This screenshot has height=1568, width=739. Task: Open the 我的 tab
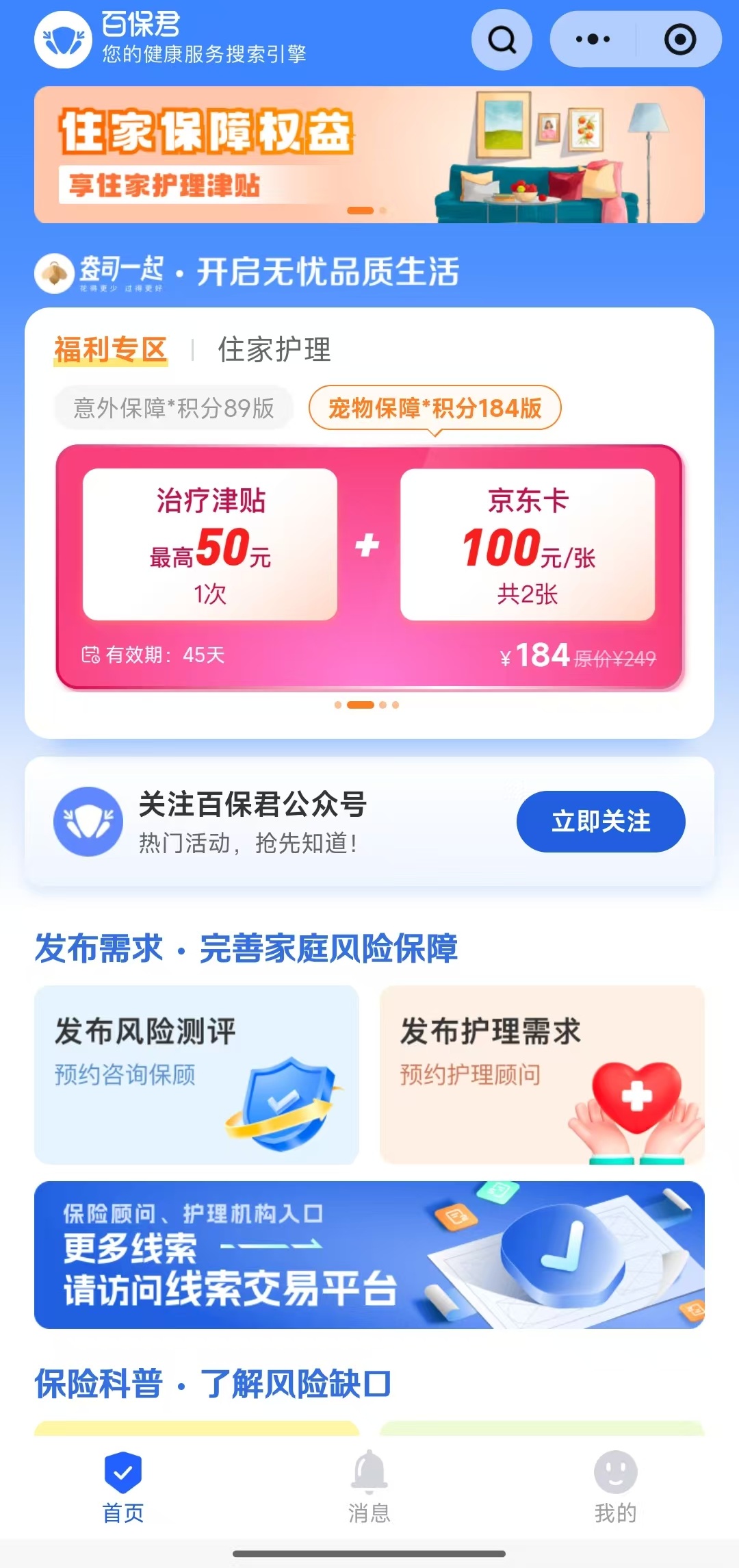click(615, 1486)
